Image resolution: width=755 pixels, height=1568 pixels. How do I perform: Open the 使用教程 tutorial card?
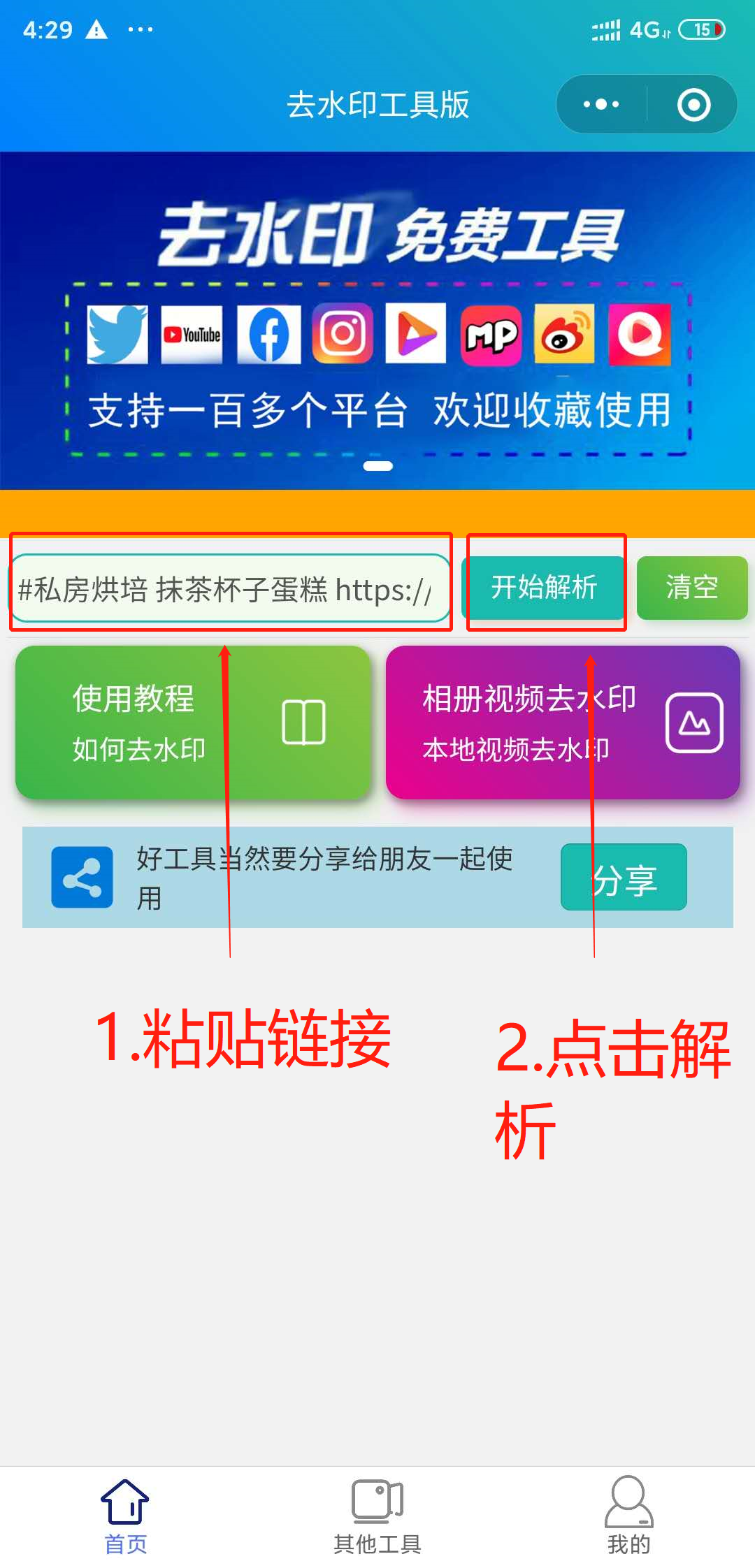[193, 723]
